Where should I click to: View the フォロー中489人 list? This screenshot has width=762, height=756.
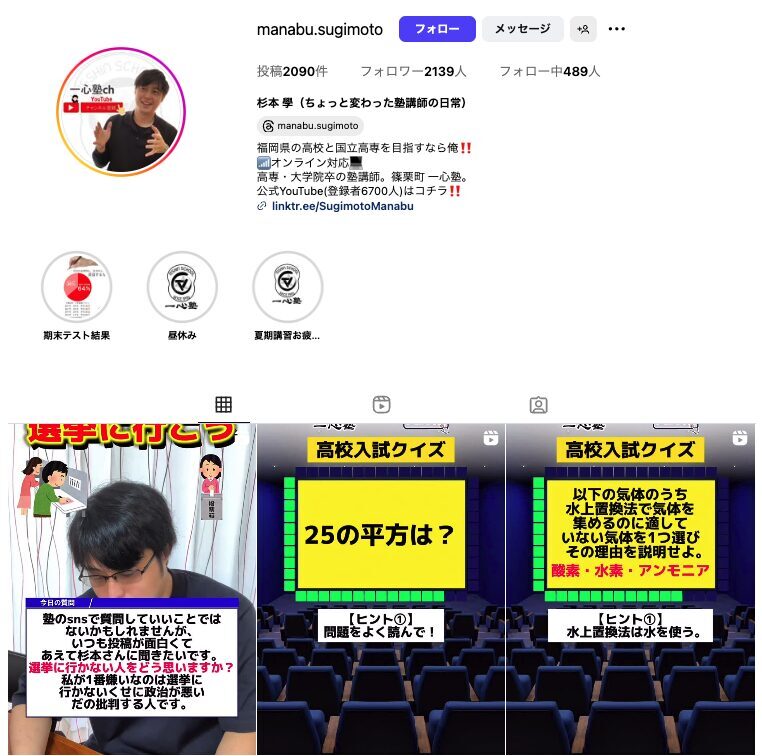pos(549,72)
